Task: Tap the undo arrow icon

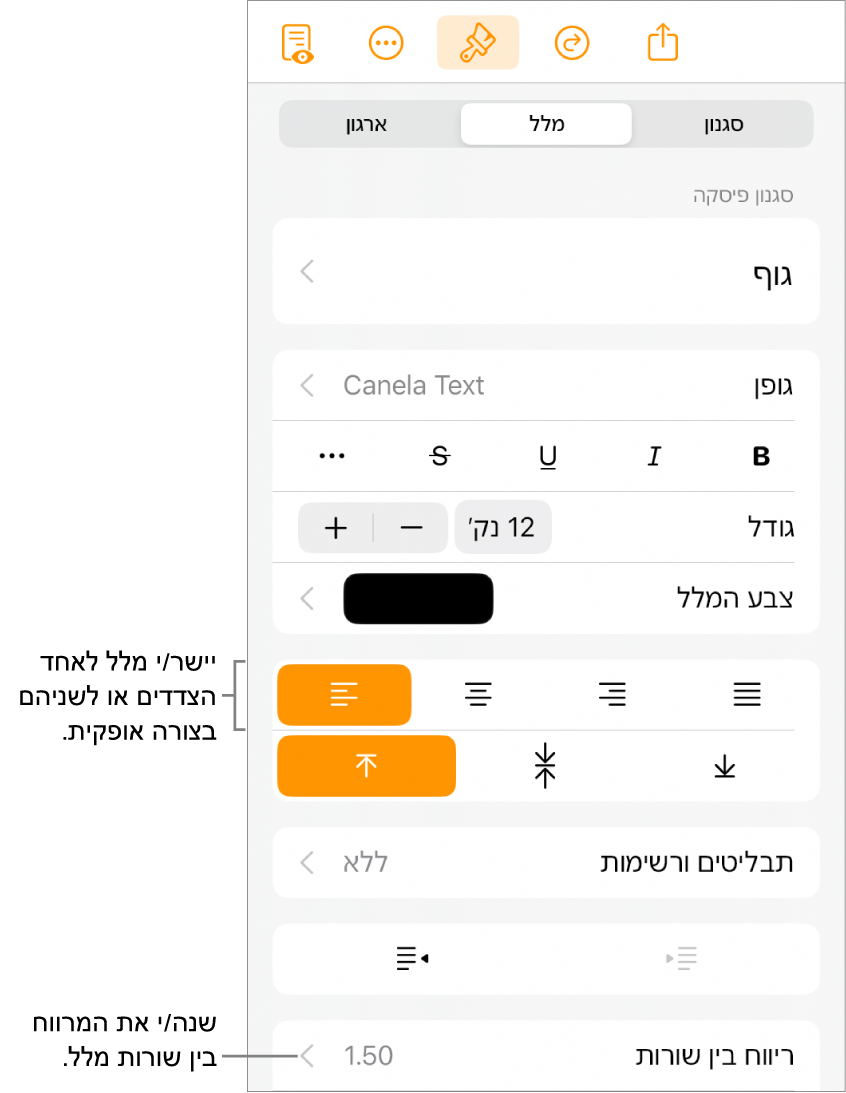Action: (x=572, y=43)
